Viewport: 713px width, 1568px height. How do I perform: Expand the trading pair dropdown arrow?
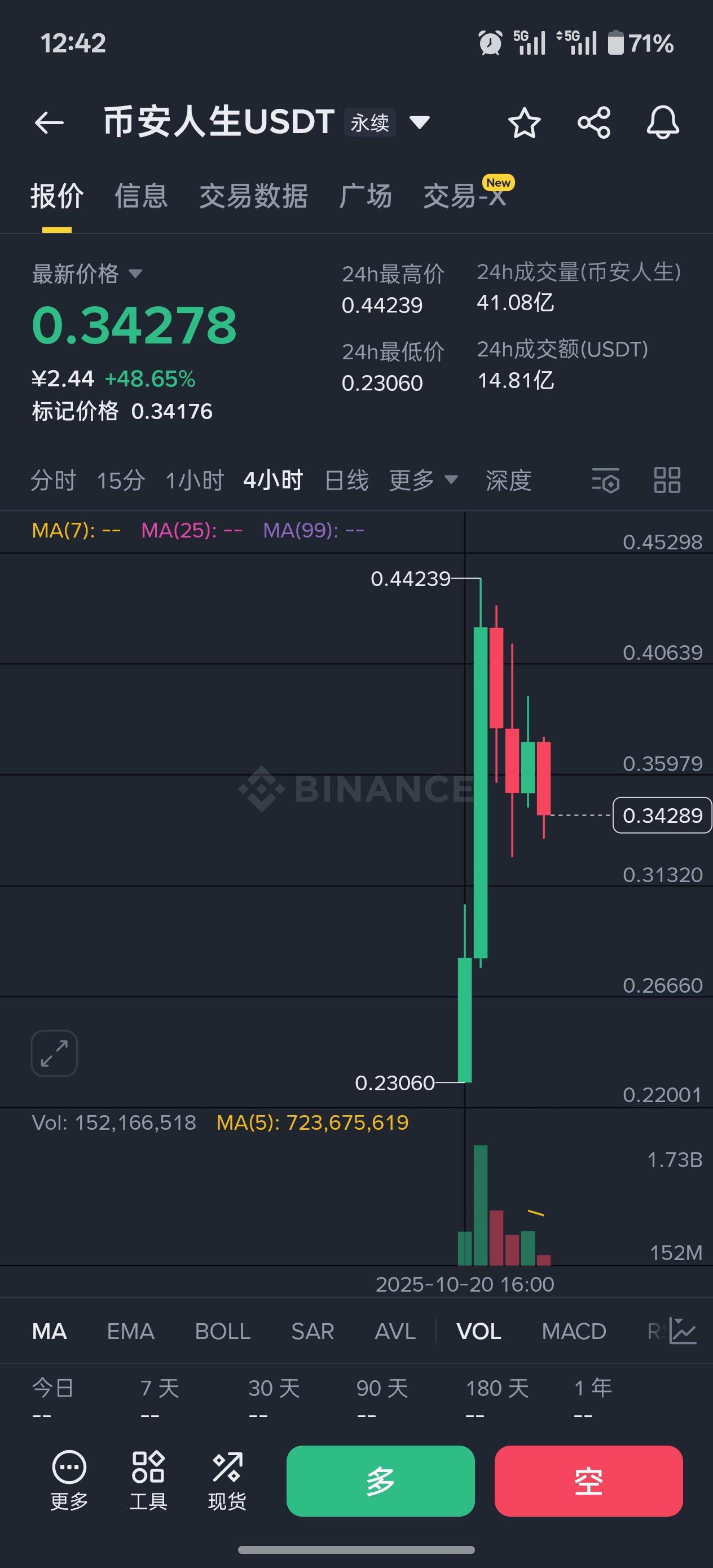point(420,122)
